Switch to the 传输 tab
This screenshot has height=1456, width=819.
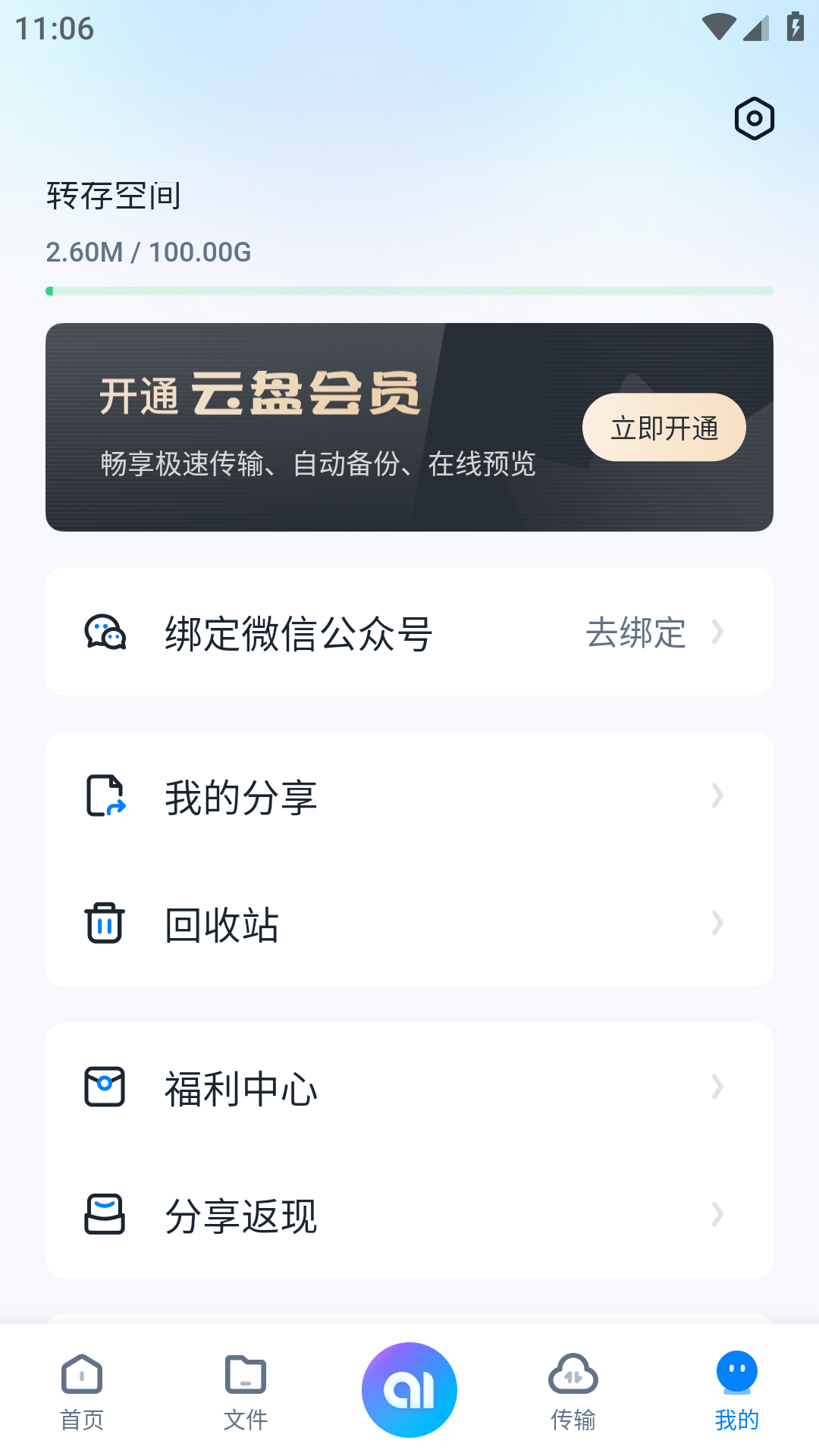(573, 1392)
